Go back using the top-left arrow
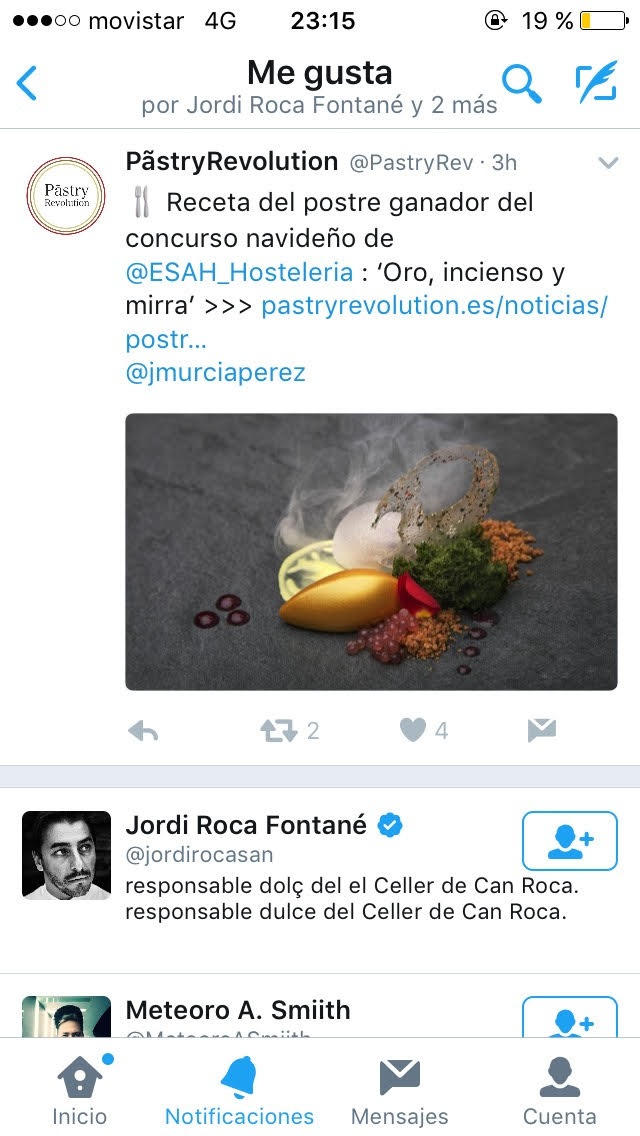The image size is (640, 1136). [x=28, y=84]
